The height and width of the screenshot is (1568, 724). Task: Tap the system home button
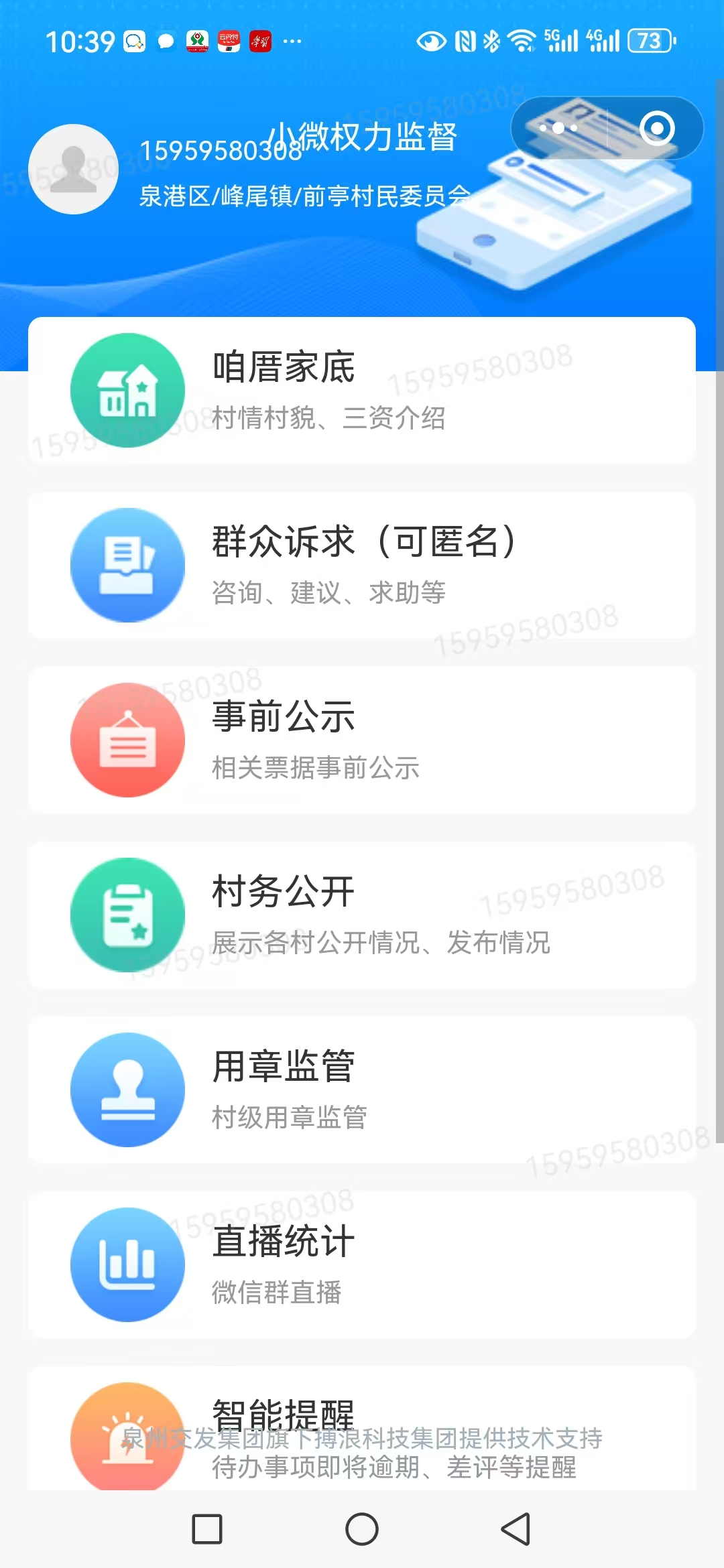(362, 1529)
